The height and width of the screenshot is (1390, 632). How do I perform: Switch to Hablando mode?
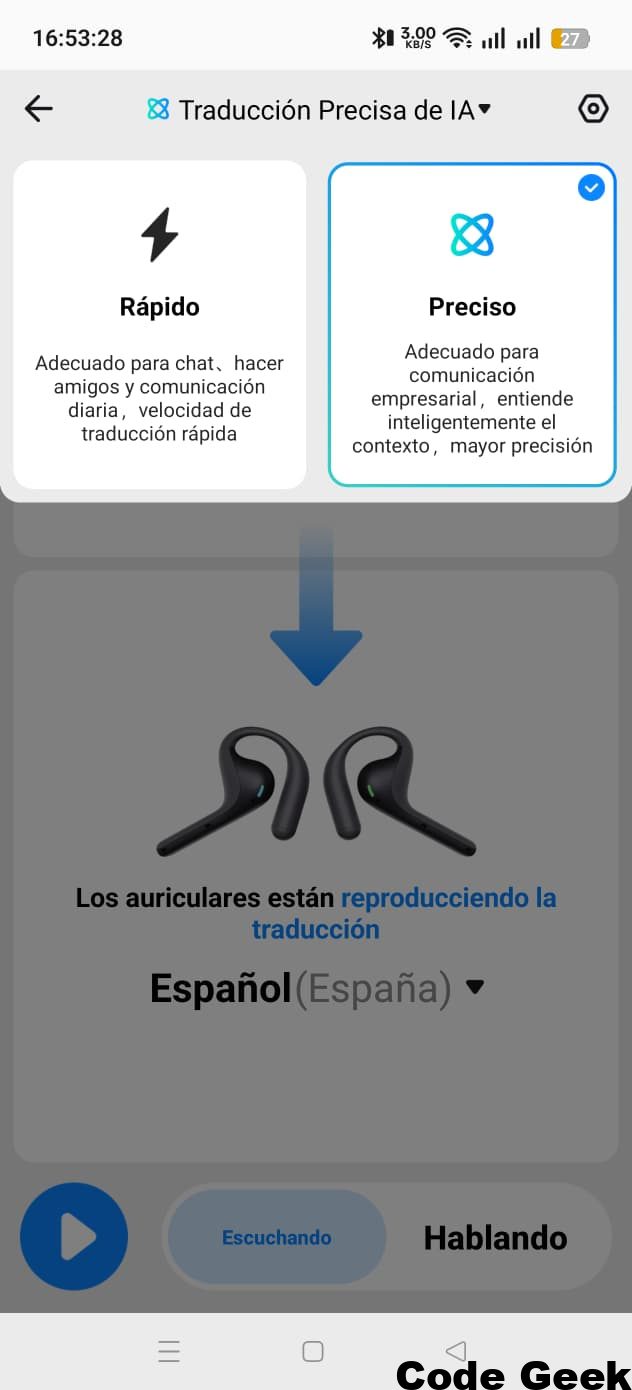click(495, 1238)
